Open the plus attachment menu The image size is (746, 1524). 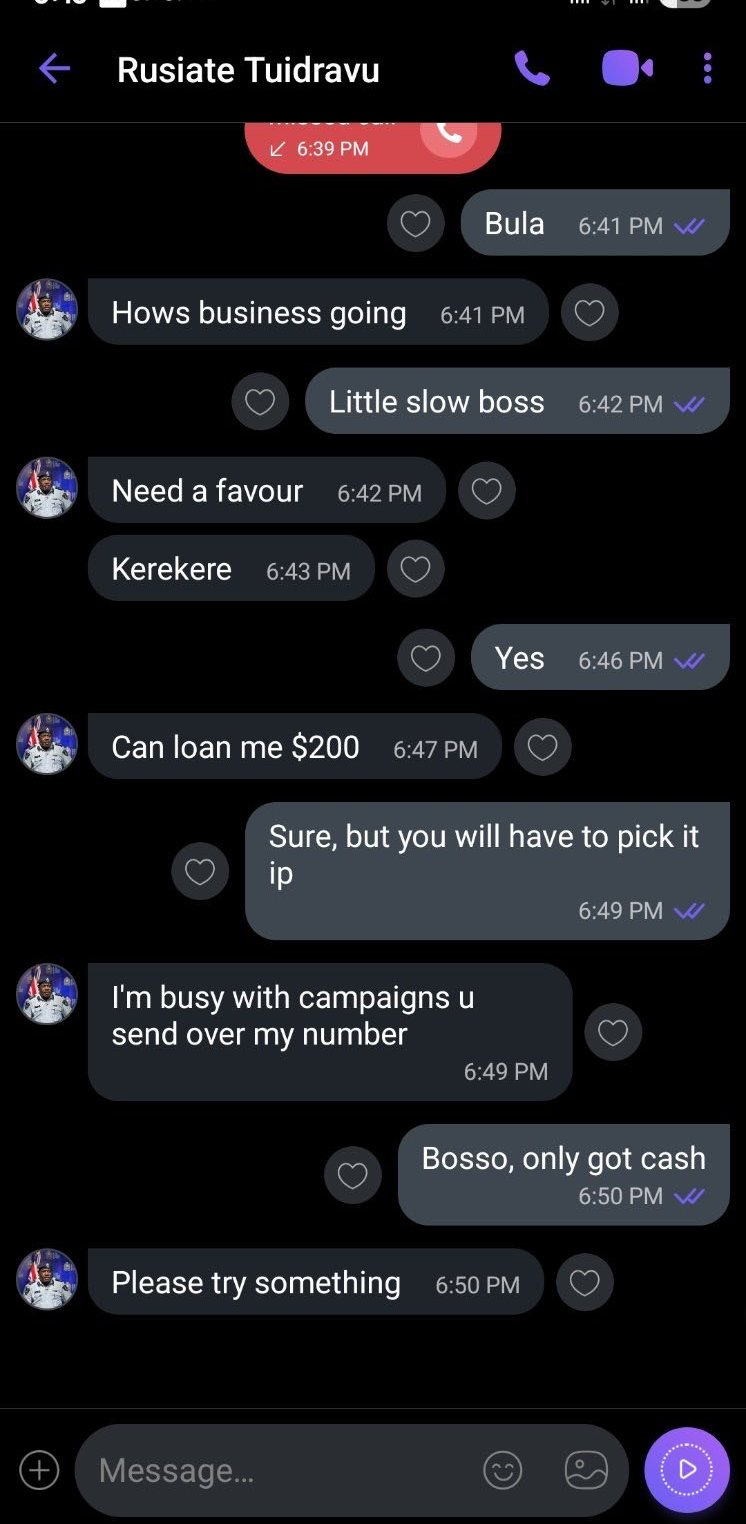(x=40, y=1470)
